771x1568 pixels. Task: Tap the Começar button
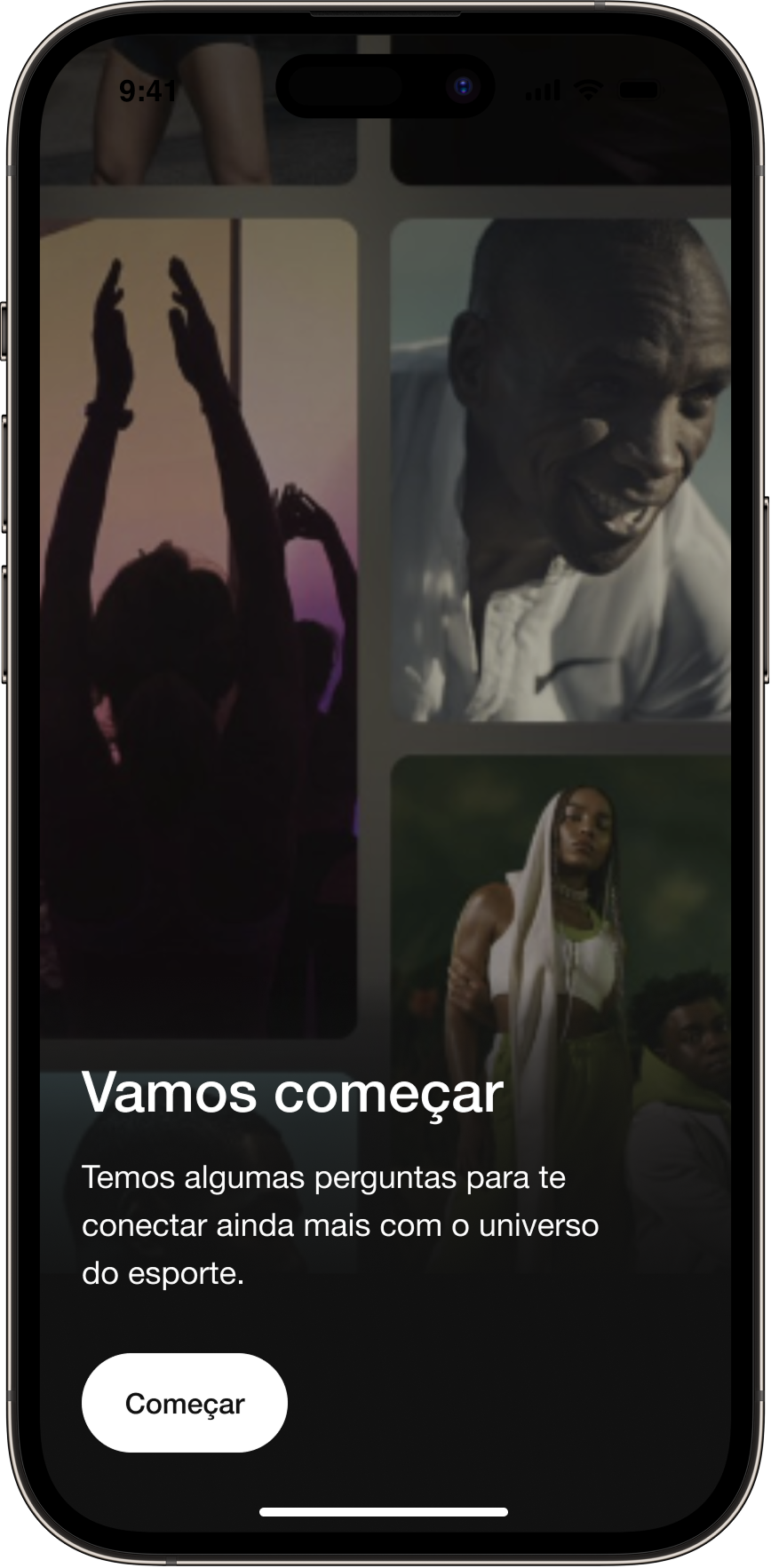[185, 1403]
